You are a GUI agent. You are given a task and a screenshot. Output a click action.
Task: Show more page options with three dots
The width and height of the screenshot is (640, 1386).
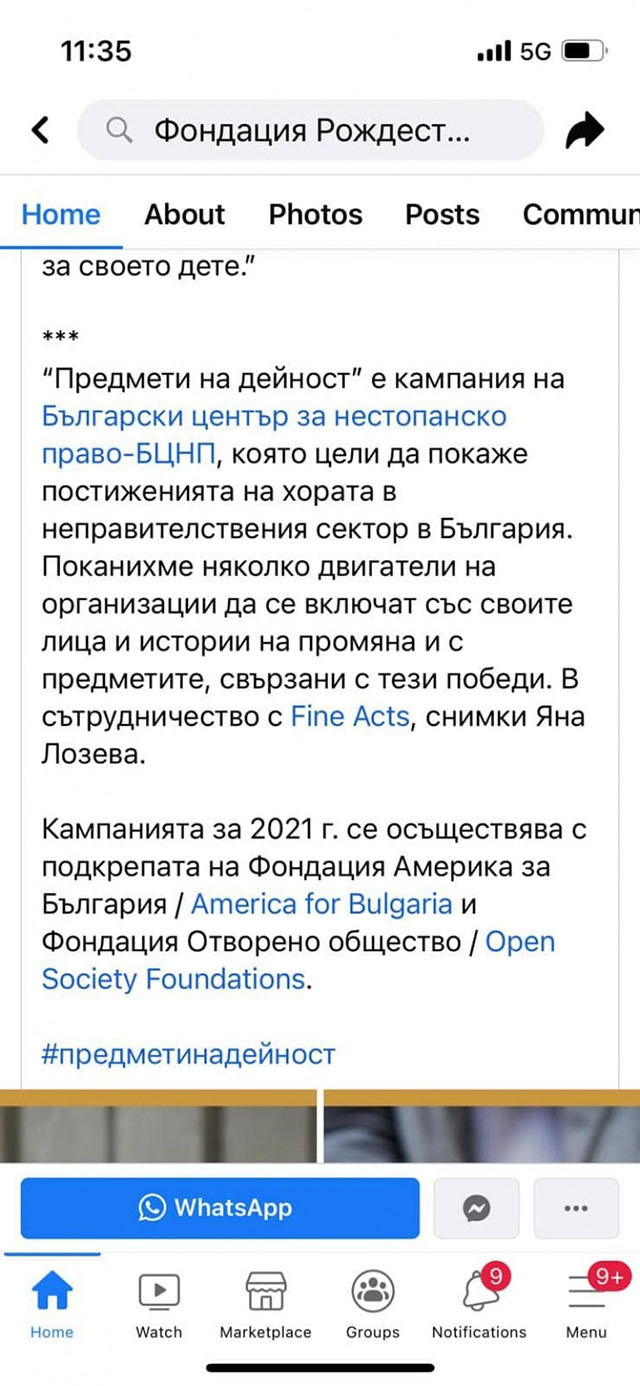point(576,1208)
